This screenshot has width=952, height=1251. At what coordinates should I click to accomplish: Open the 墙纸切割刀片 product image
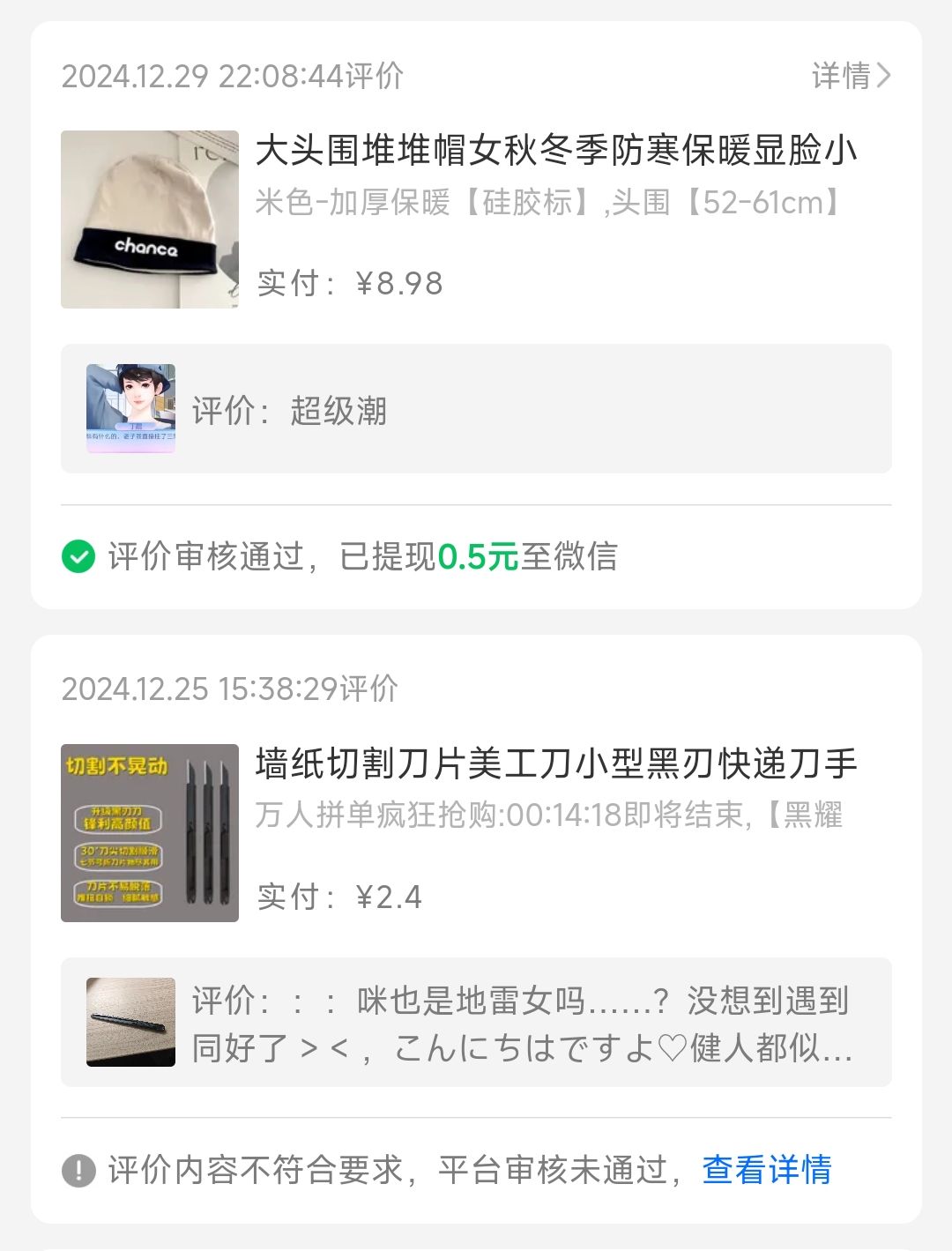(150, 833)
